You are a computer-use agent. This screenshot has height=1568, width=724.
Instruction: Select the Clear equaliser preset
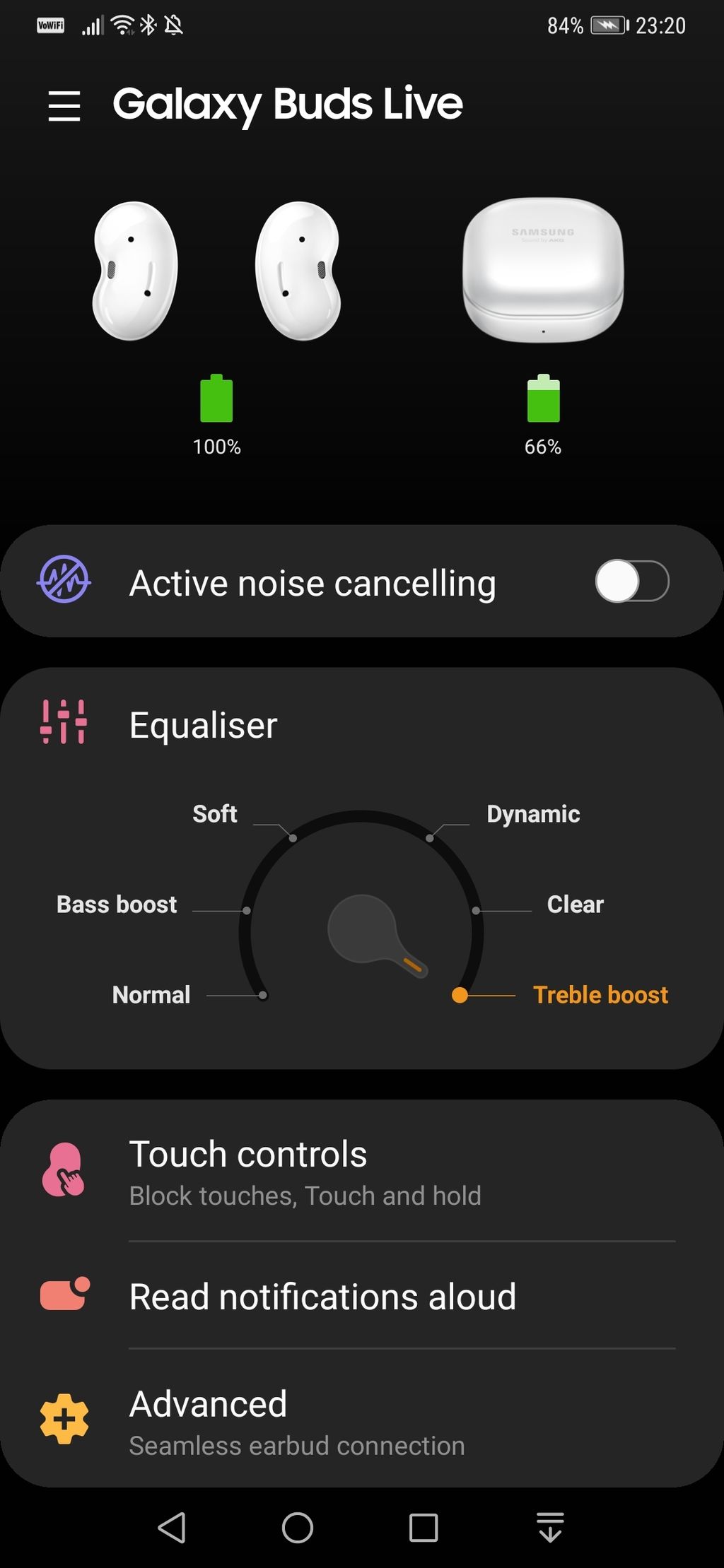[x=478, y=909]
